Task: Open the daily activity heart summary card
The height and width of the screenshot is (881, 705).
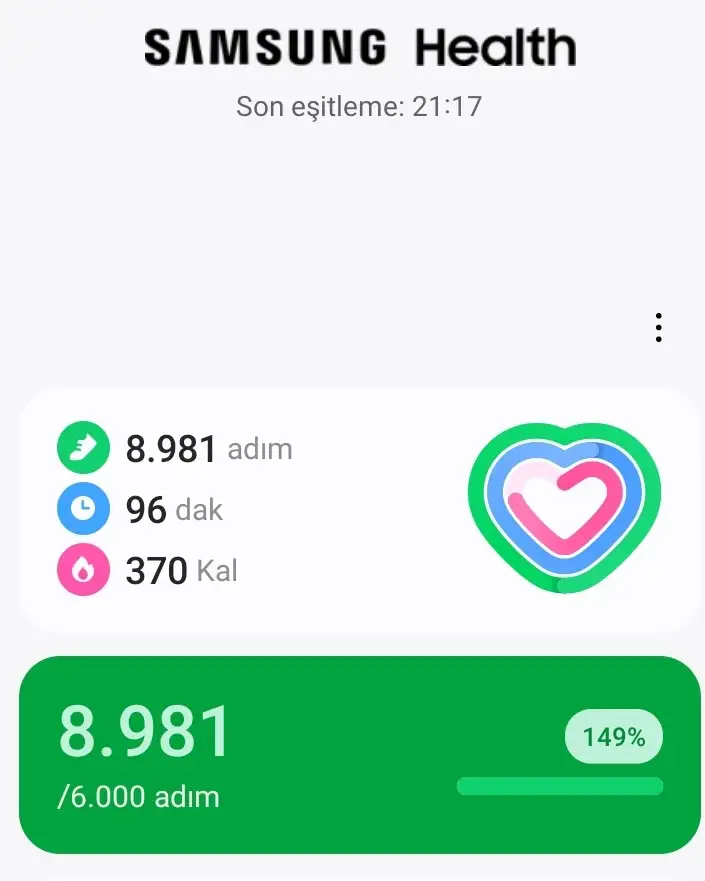Action: pos(360,510)
